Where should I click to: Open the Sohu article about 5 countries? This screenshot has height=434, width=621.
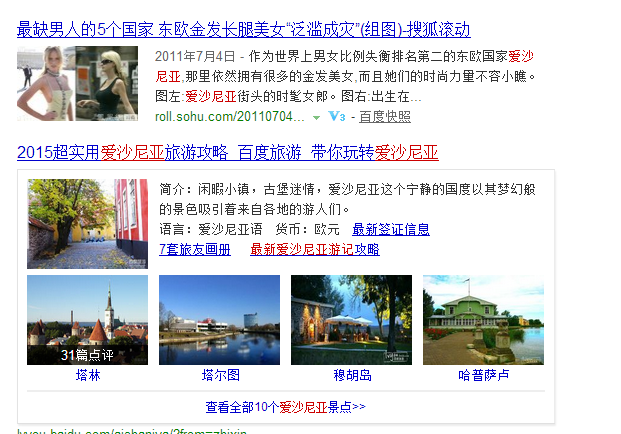coord(243,28)
